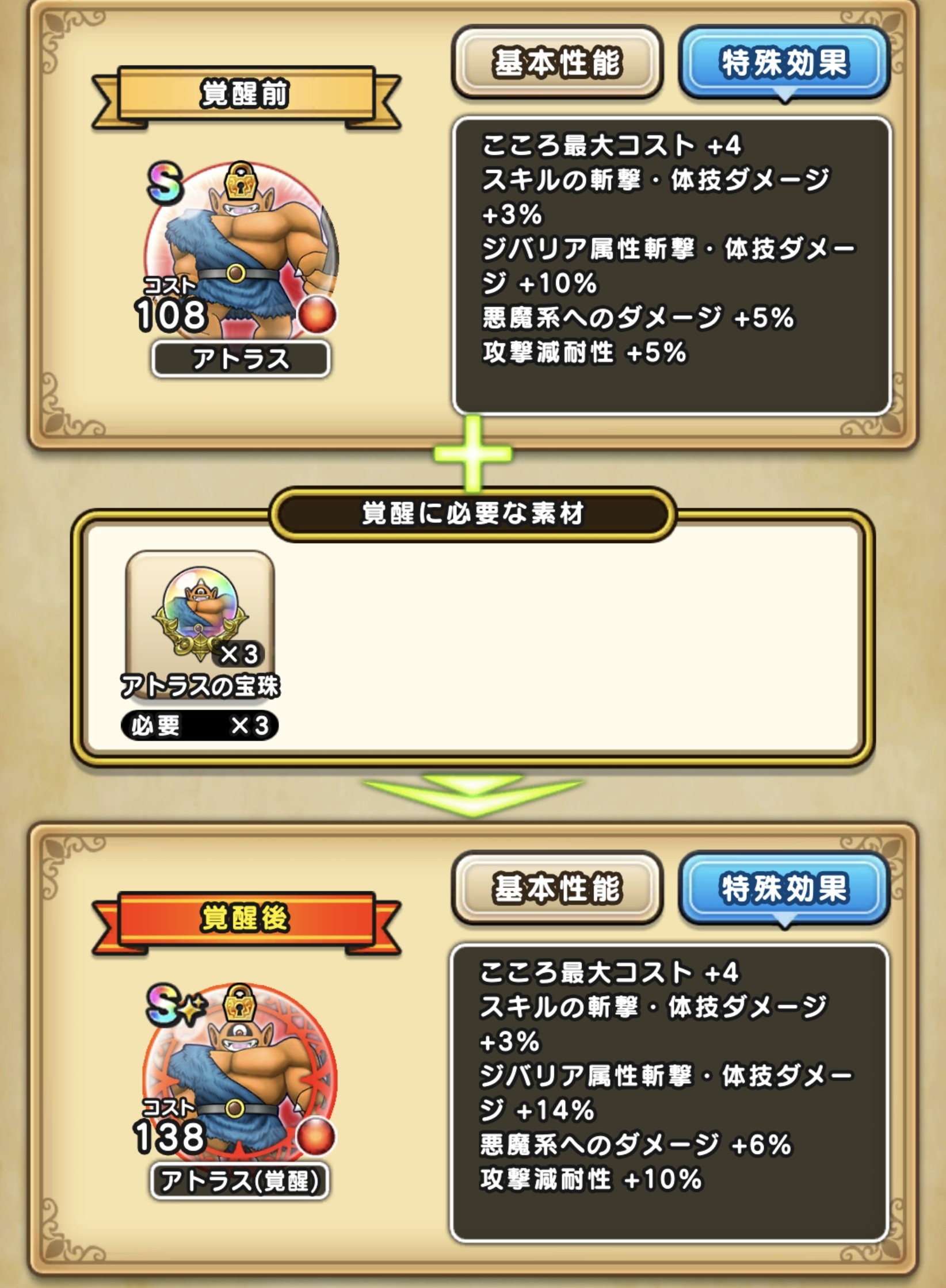Select 特殊効果 tab in 覚醒前 panel
Viewport: 946px width, 1288px height.
pos(784,63)
